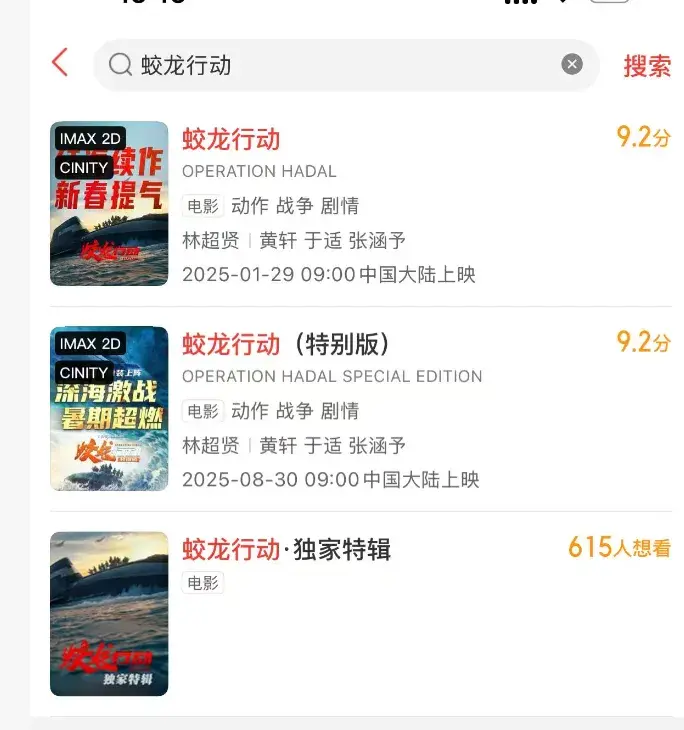This screenshot has height=730, width=684.
Task: Tap the search field containing 蛟龙行动
Action: tap(340, 65)
